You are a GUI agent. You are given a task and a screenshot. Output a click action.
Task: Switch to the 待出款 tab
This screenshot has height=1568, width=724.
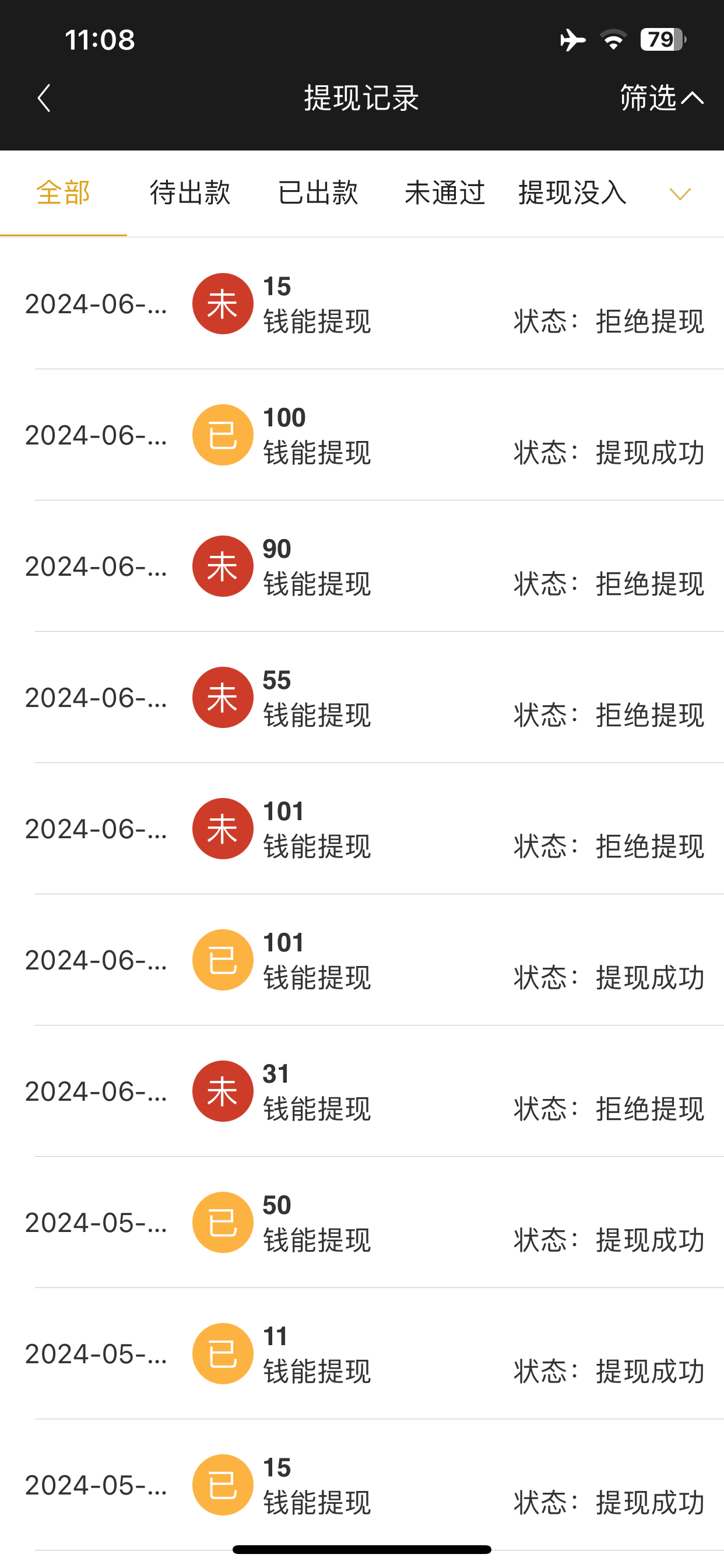(x=190, y=193)
